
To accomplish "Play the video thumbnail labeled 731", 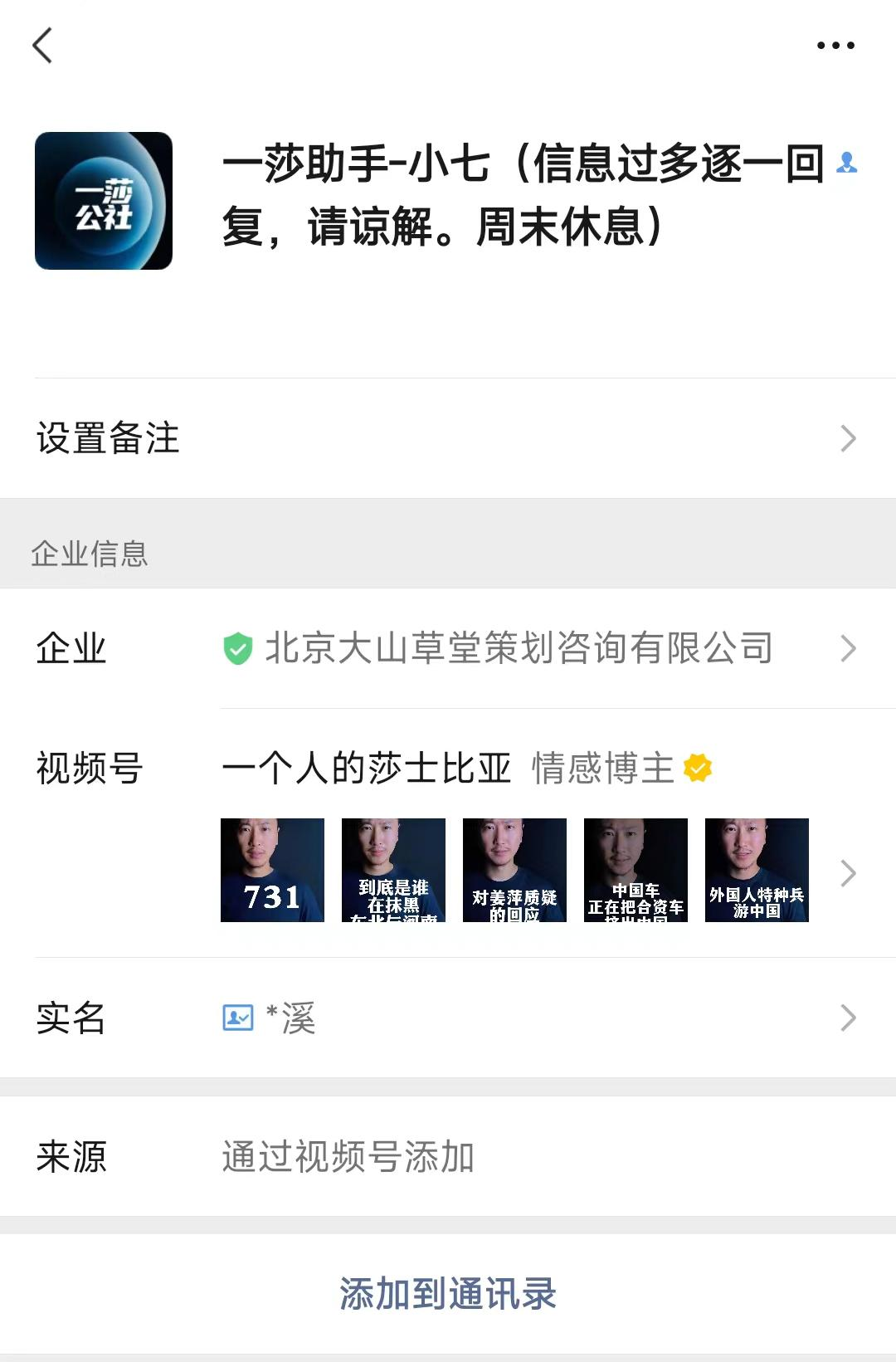I will [272, 870].
